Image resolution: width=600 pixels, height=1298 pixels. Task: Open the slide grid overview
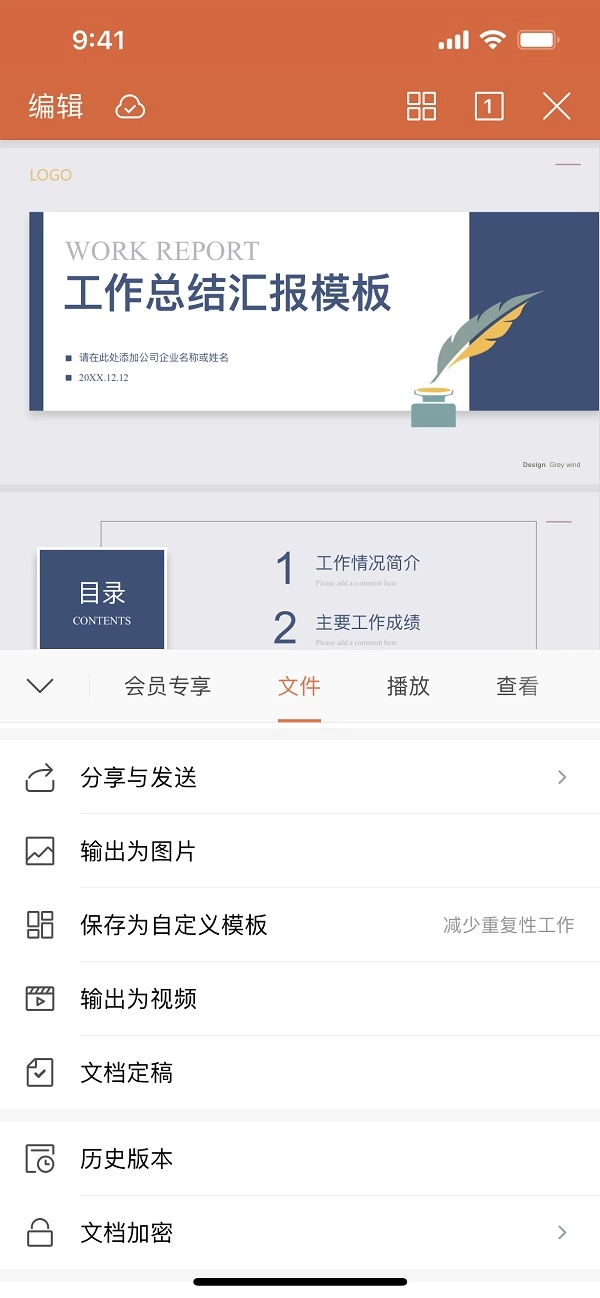pyautogui.click(x=422, y=106)
